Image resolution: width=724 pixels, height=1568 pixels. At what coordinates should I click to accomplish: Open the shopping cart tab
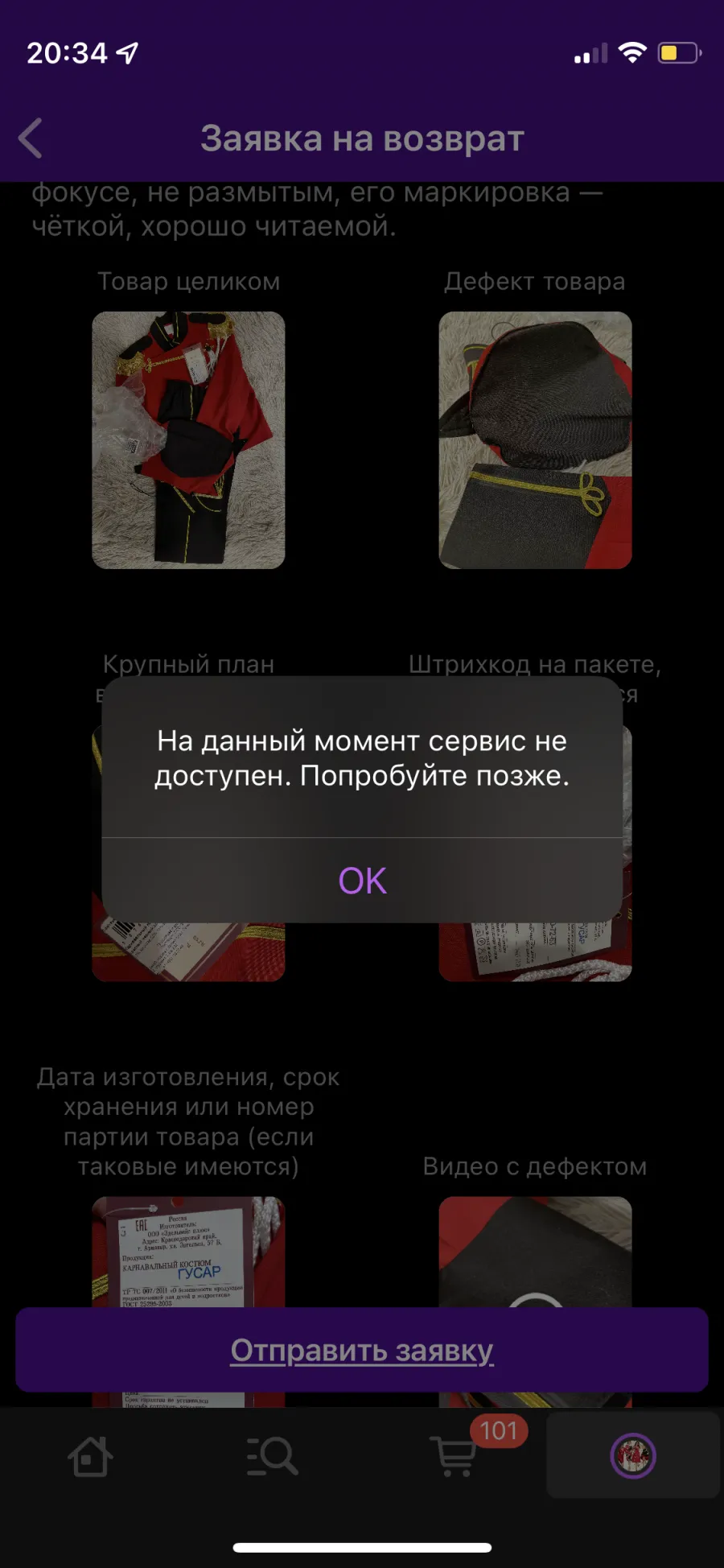[x=455, y=1455]
